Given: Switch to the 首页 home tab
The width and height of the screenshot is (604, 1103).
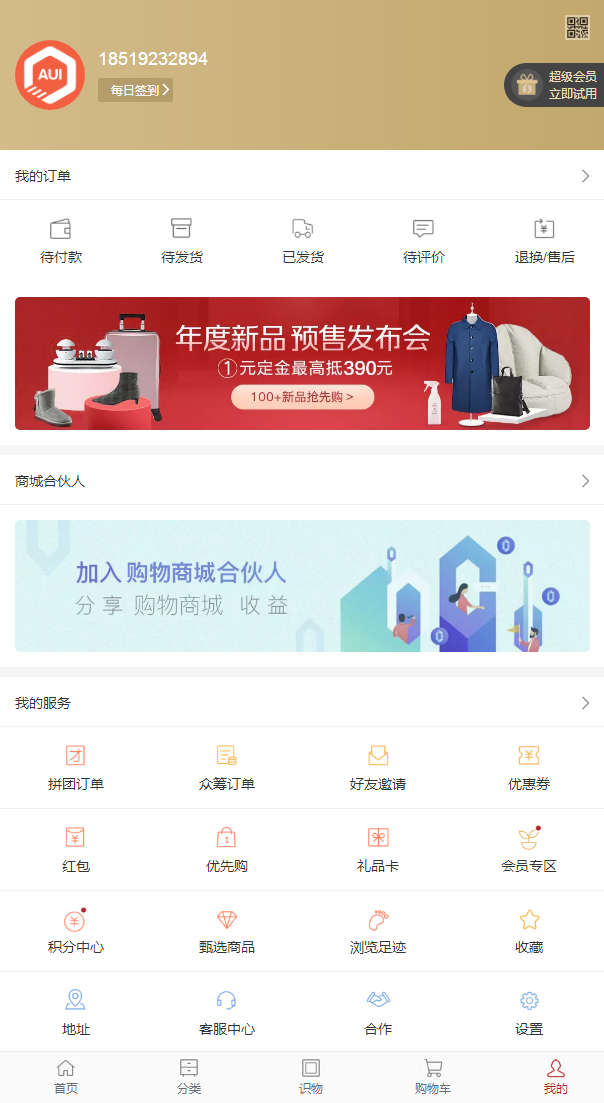Looking at the screenshot, I should [65, 1077].
